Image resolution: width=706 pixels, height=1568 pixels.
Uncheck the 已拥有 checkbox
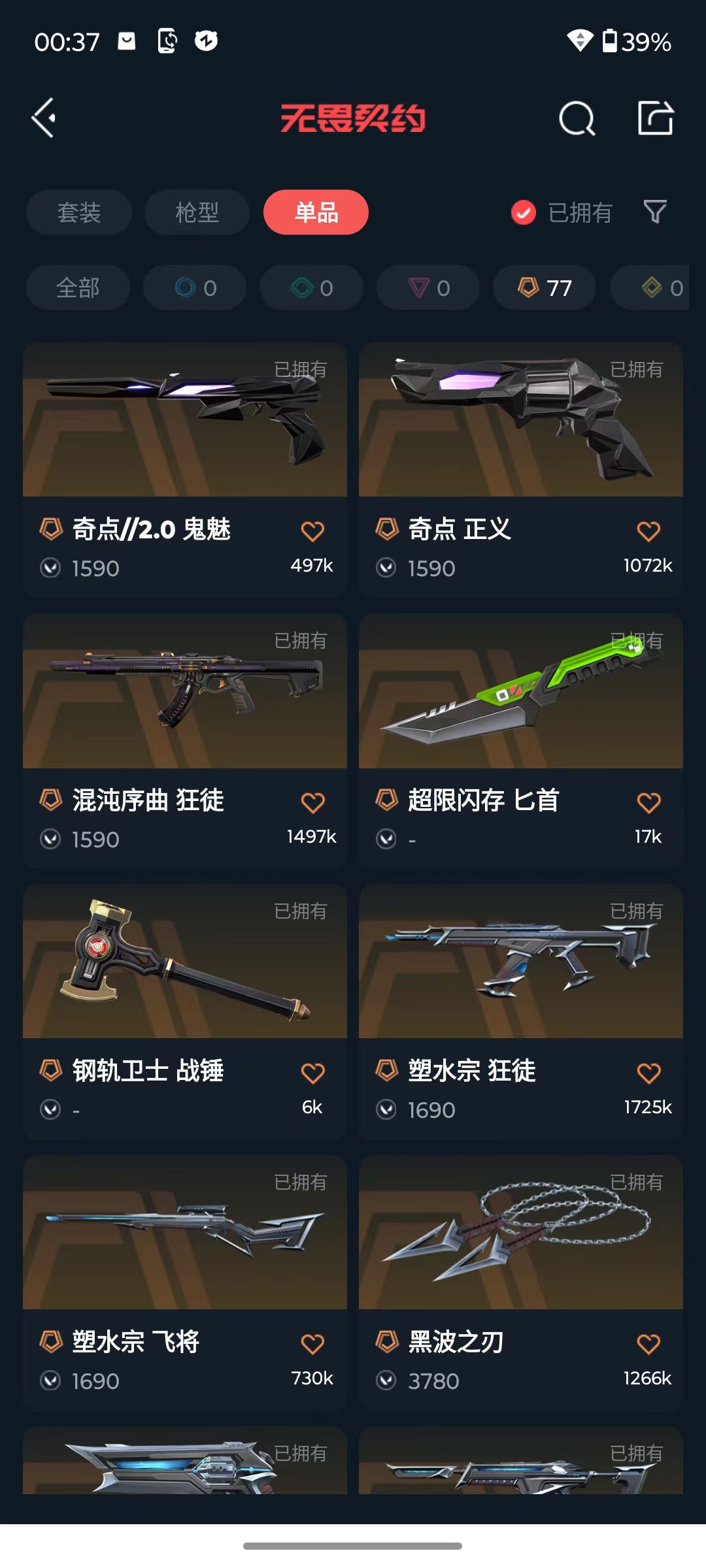pyautogui.click(x=524, y=212)
